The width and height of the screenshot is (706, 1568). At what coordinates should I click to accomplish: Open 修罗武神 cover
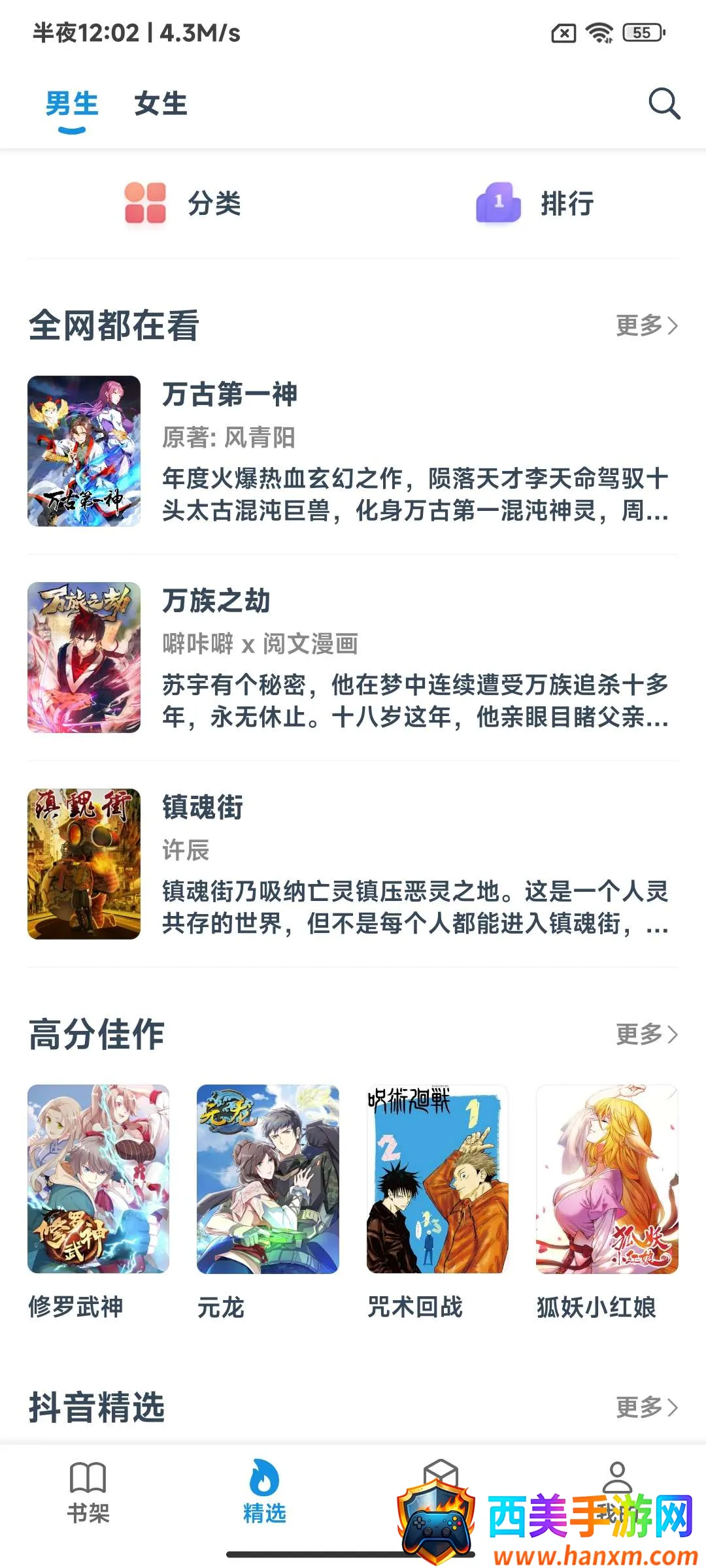[x=98, y=1179]
